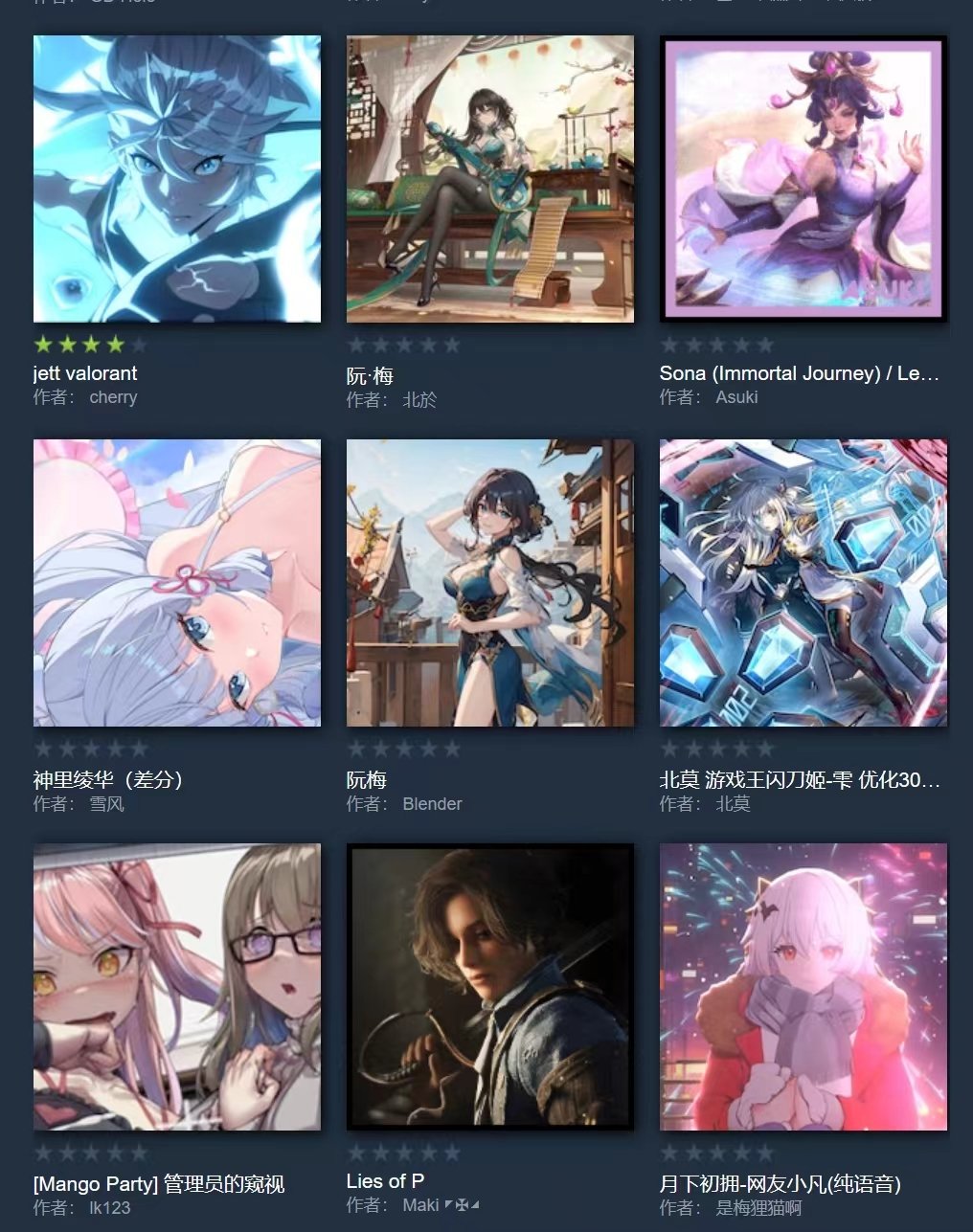View author Asuki's profile
This screenshot has height=1232, width=973.
736,397
